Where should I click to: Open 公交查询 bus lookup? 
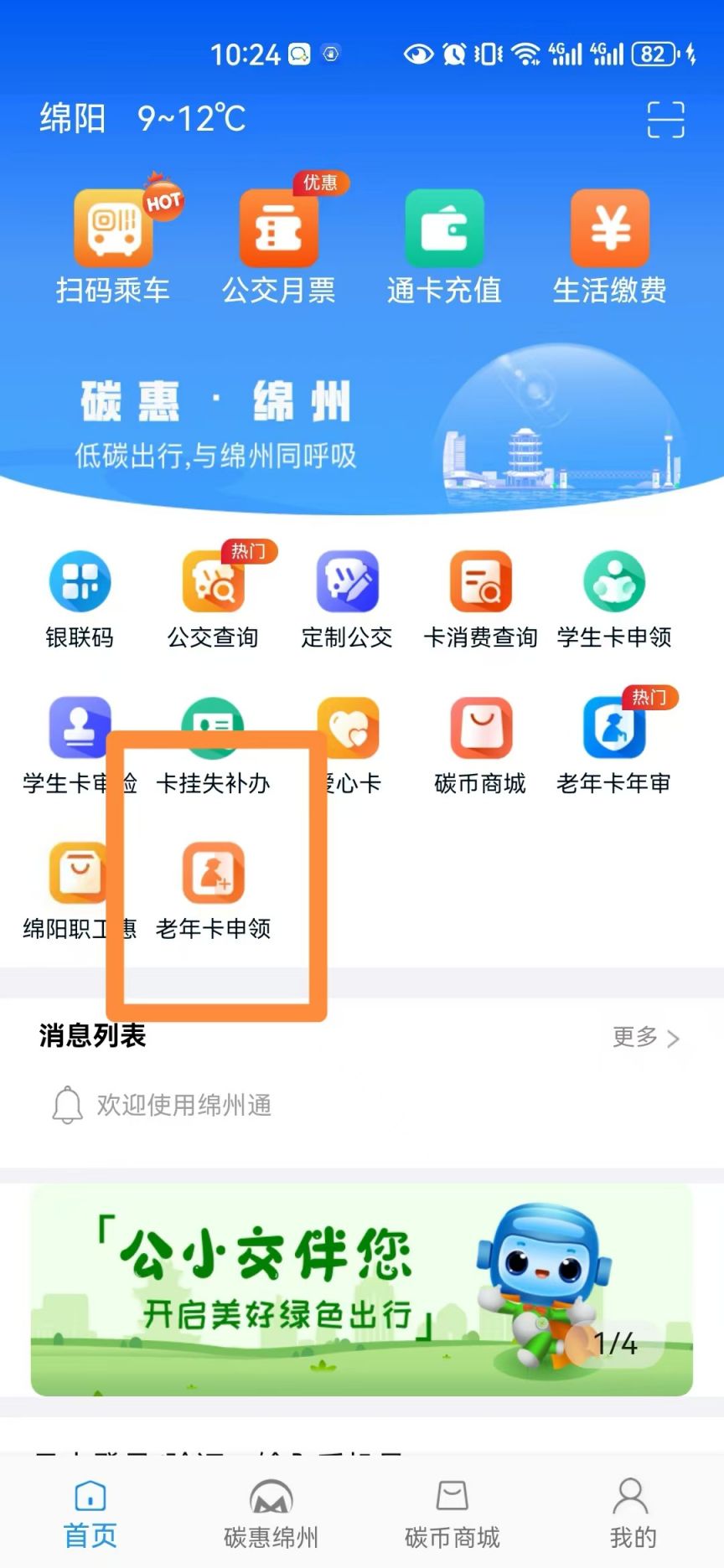213,599
